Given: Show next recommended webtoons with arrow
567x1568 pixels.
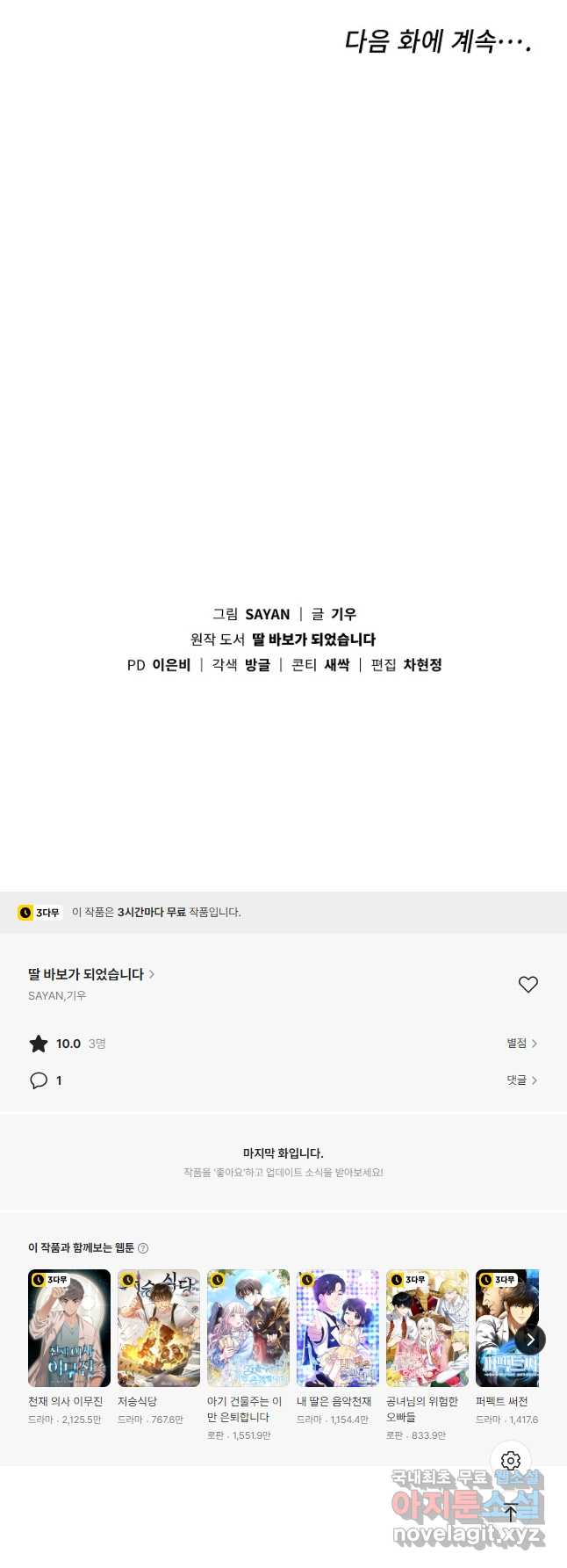Looking at the screenshot, I should pyautogui.click(x=530, y=1340).
